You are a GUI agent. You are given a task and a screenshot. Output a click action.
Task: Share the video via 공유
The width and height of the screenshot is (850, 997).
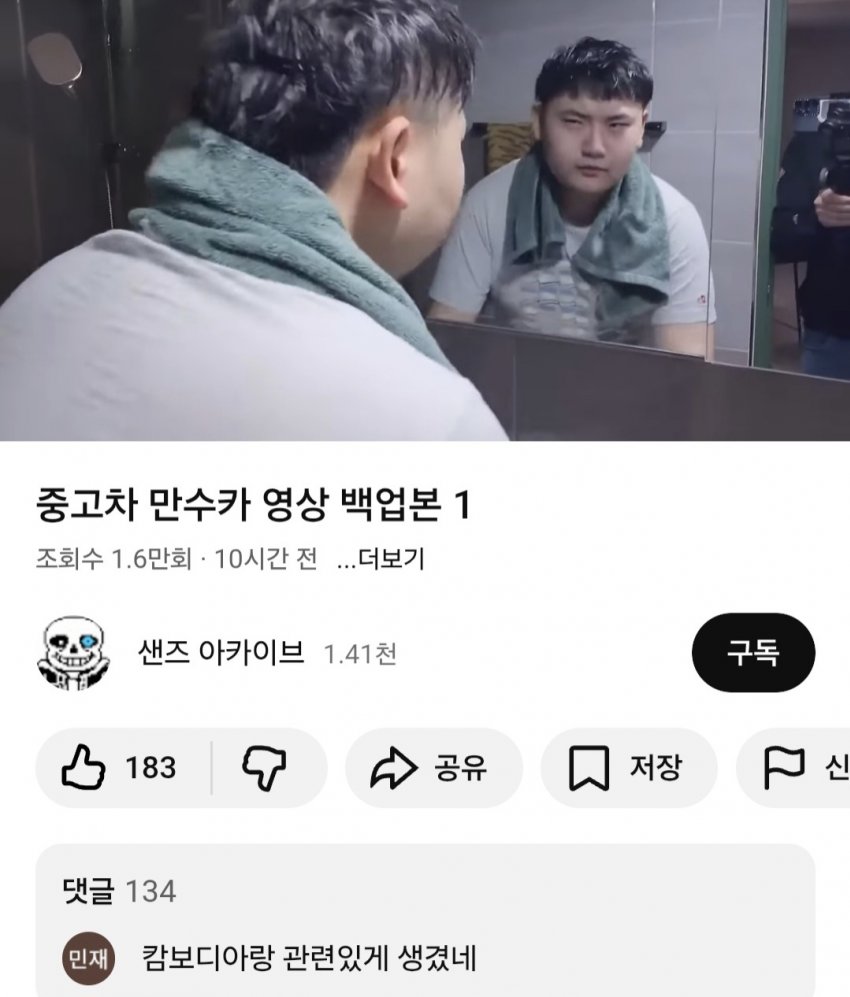point(433,768)
